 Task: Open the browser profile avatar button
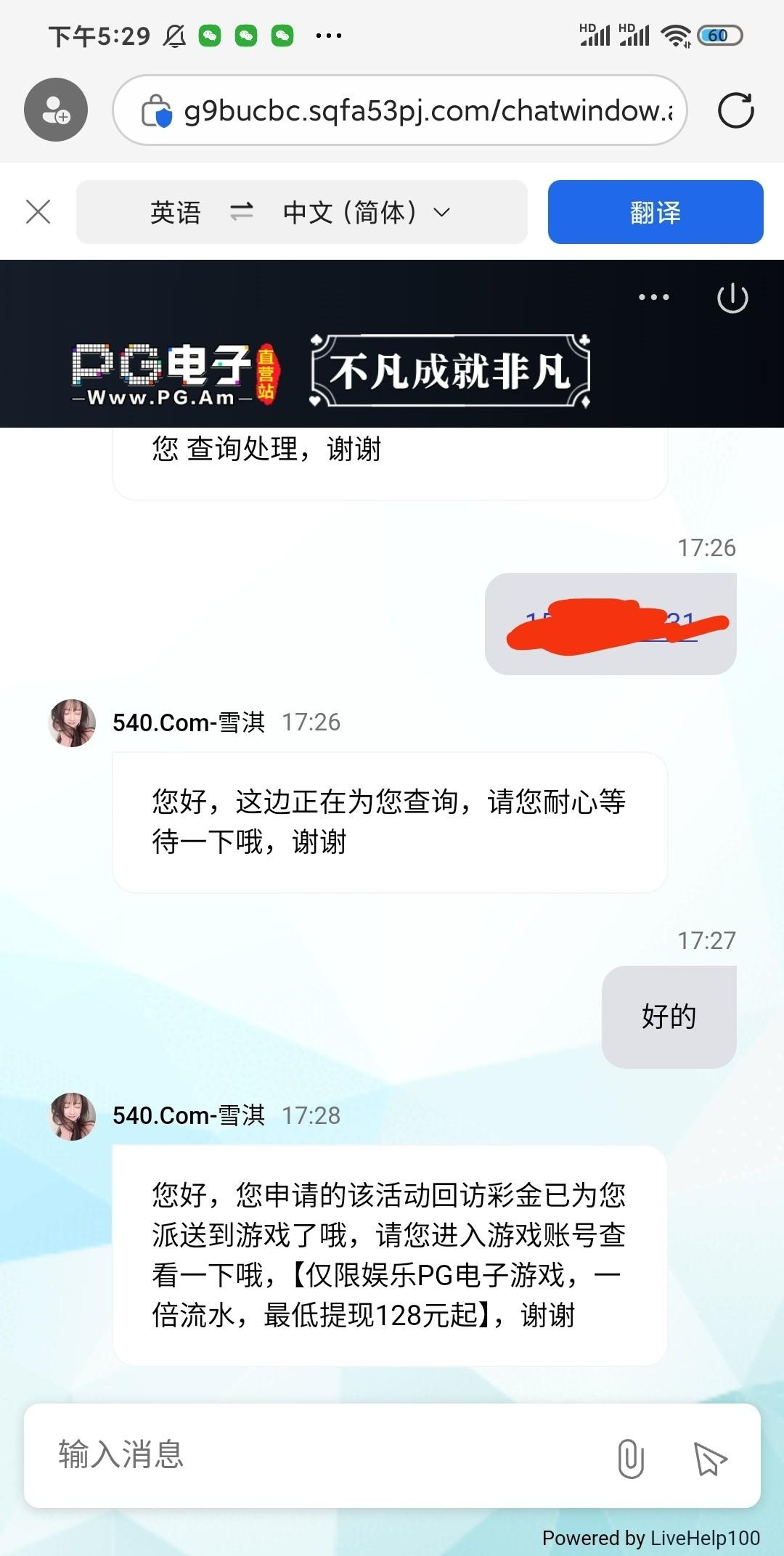(x=56, y=110)
